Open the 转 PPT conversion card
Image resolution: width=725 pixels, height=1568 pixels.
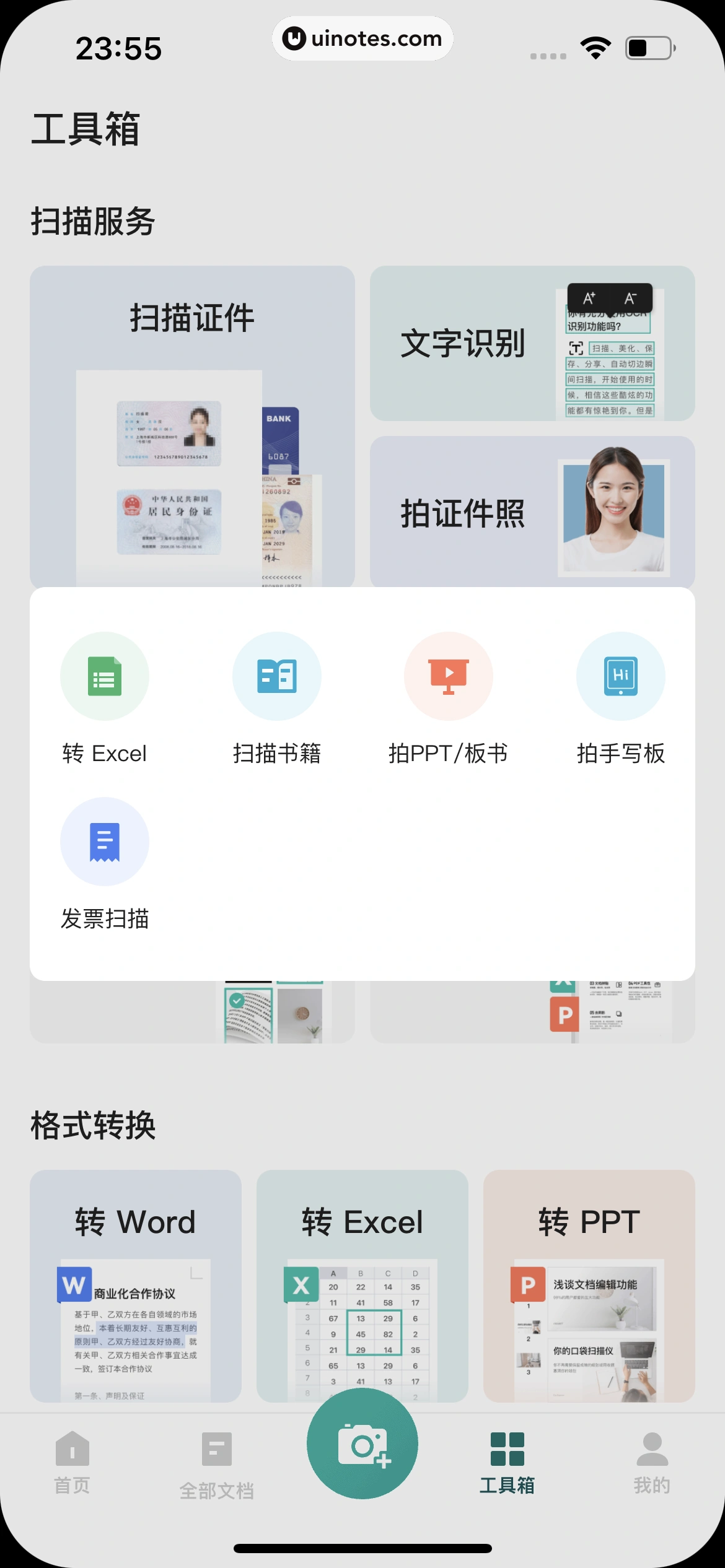point(589,1285)
